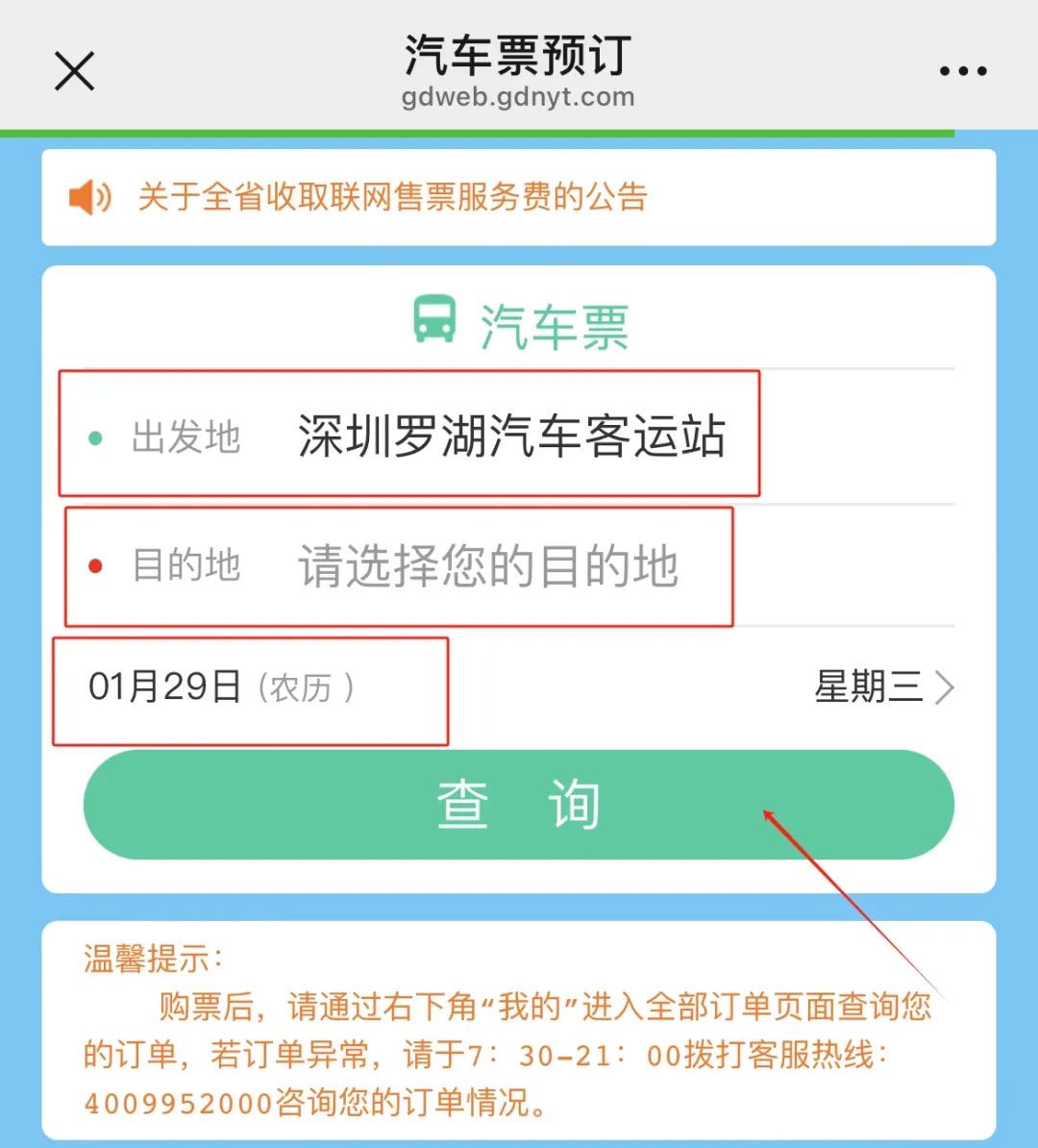Viewport: 1038px width, 1148px height.
Task: Close the bus ticket booking page
Action: coord(74,71)
